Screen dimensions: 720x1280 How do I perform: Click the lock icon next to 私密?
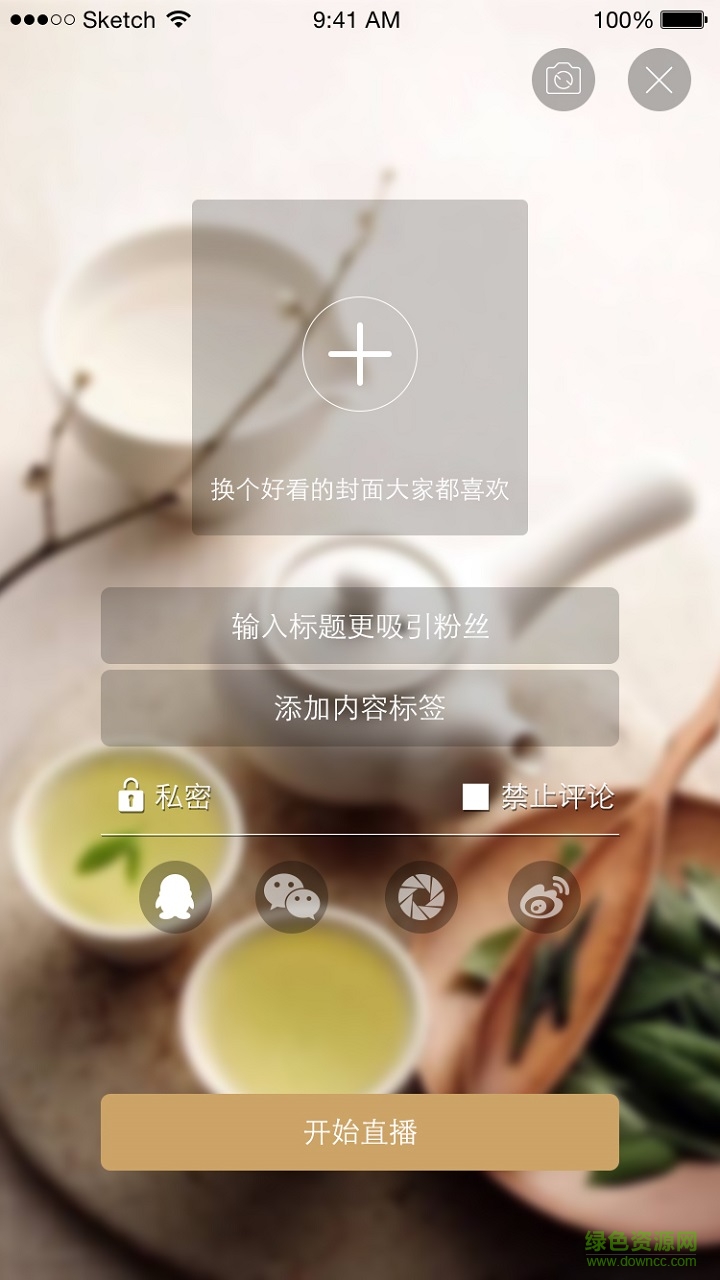point(131,798)
